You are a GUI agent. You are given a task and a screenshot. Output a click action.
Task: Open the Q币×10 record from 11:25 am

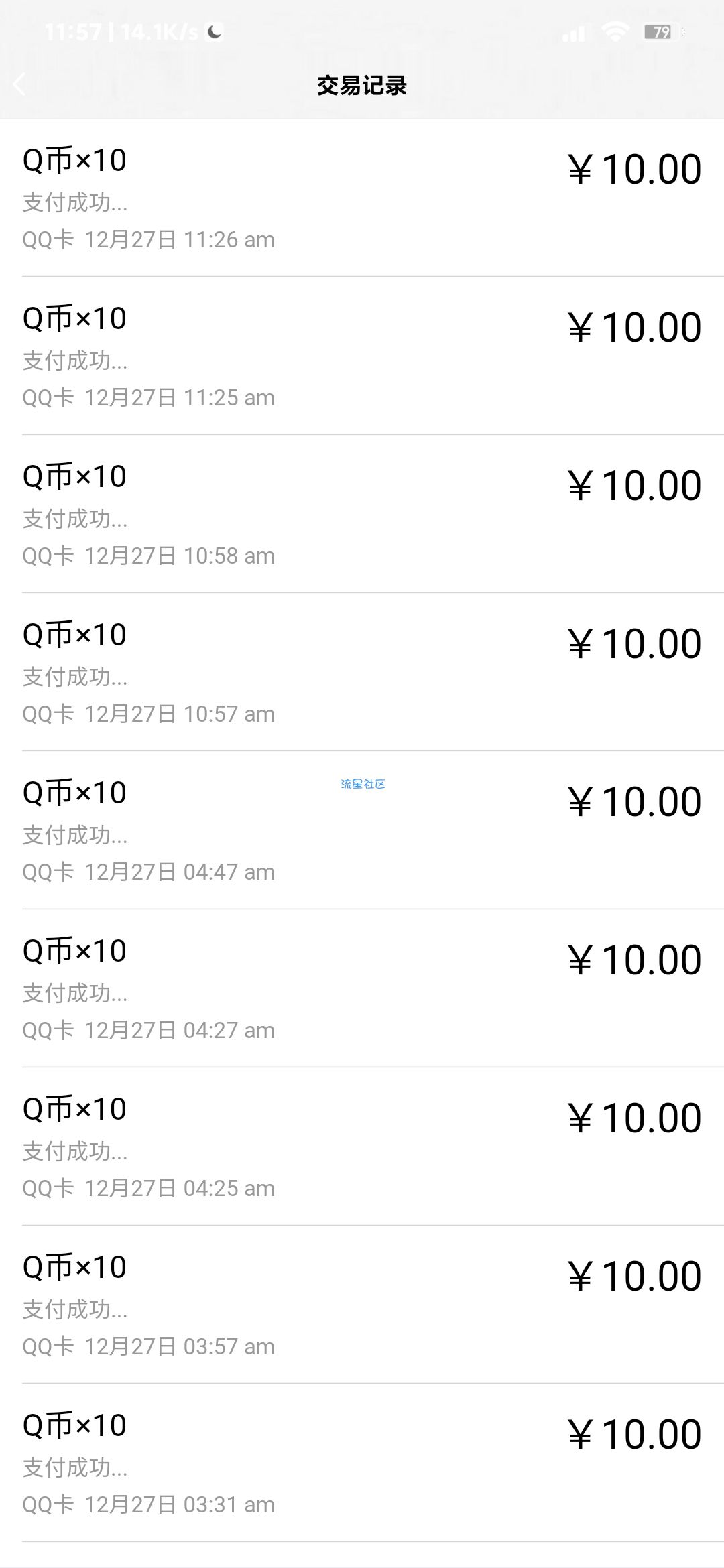(x=362, y=356)
